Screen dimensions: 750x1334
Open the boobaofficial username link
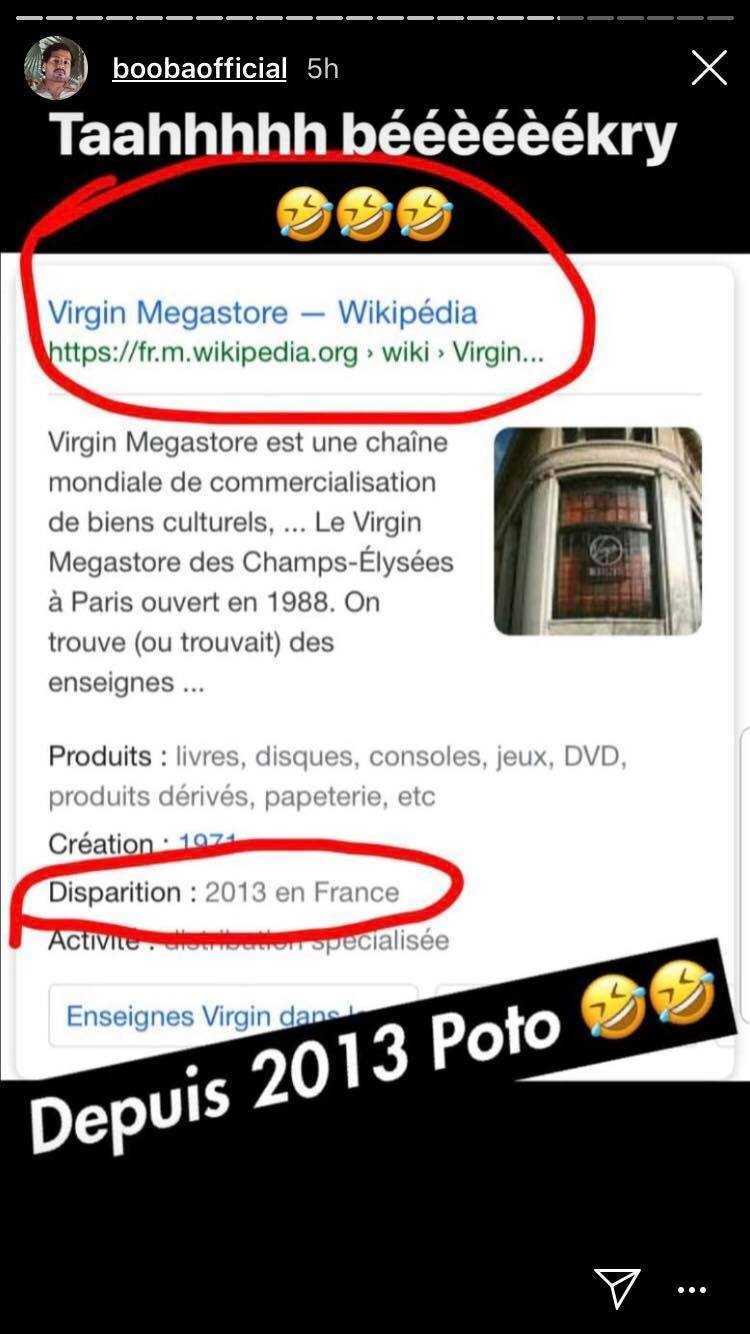(199, 68)
